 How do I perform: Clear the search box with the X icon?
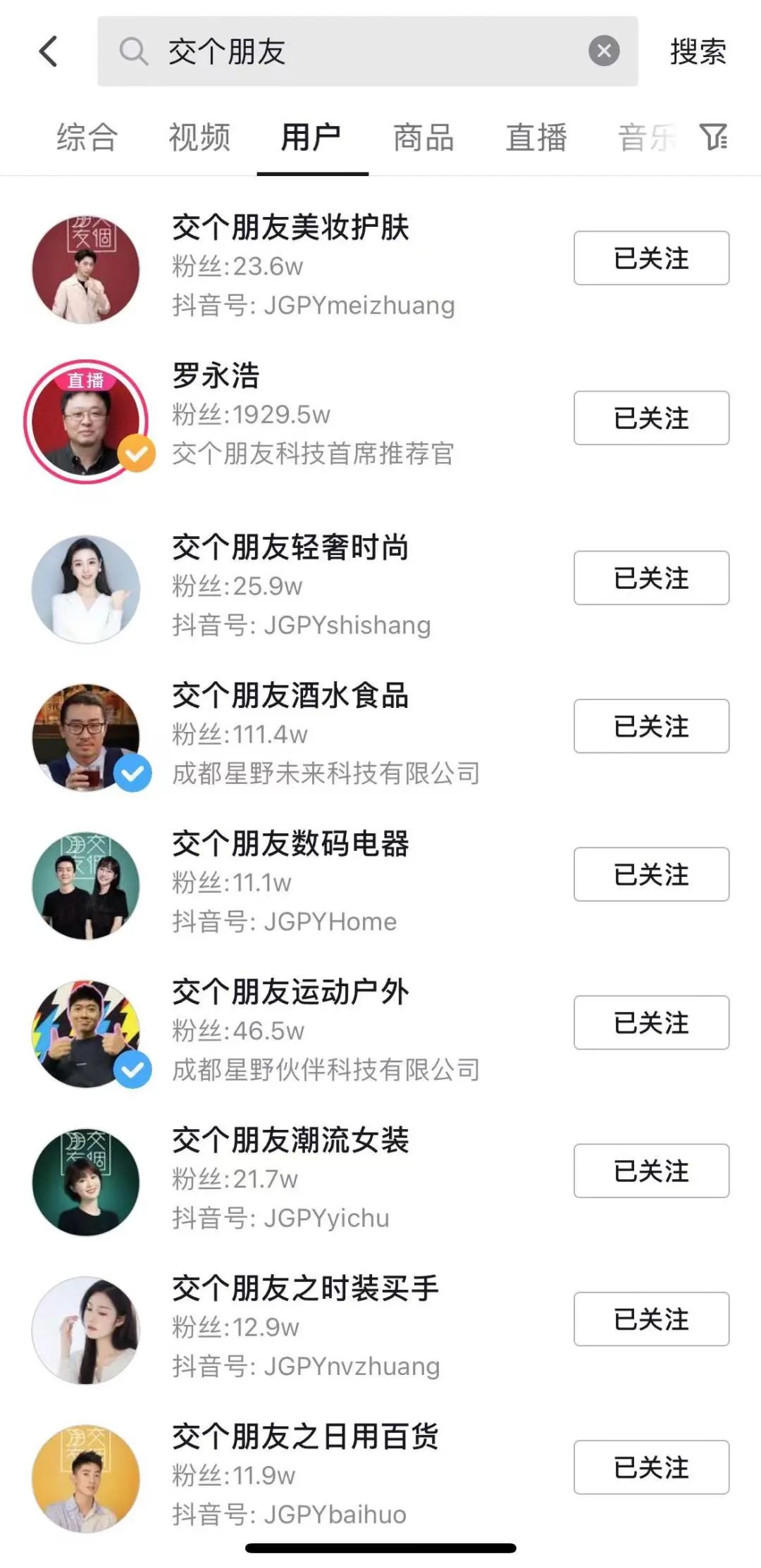[602, 50]
